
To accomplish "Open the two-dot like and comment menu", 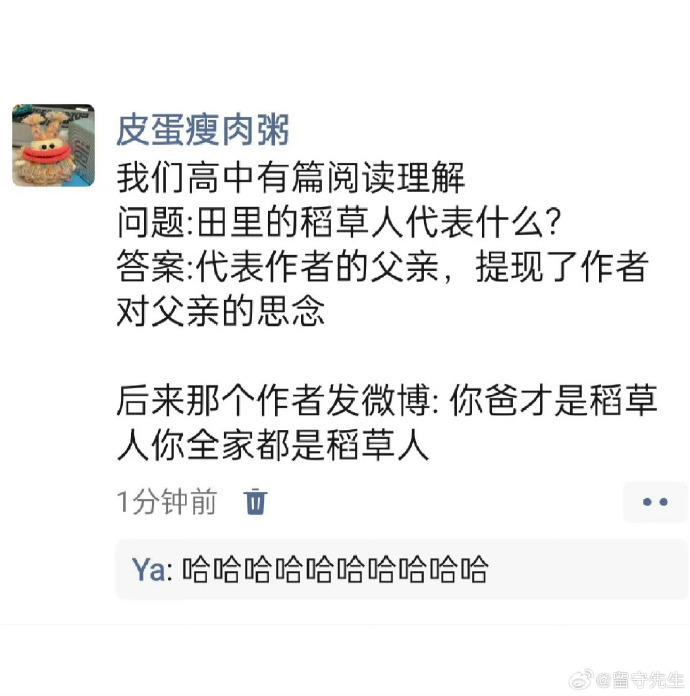I will pos(654,502).
